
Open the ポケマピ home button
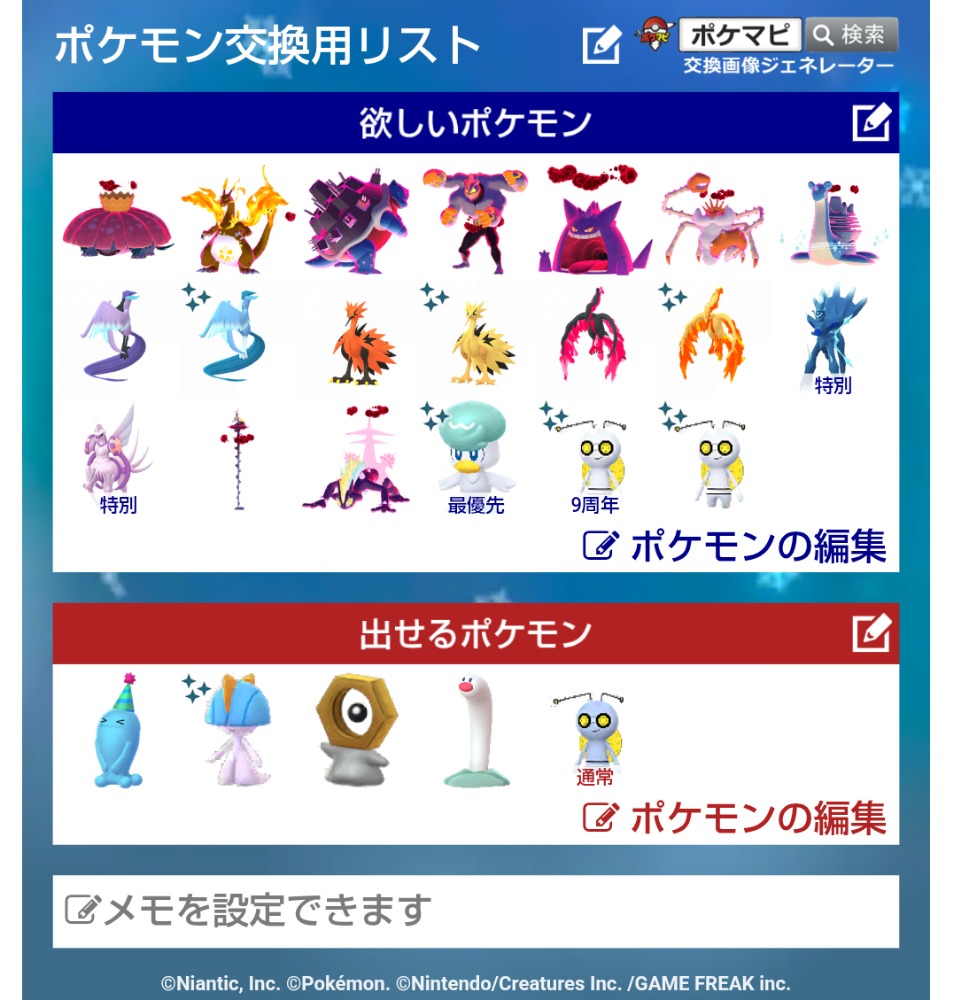pyautogui.click(x=740, y=36)
